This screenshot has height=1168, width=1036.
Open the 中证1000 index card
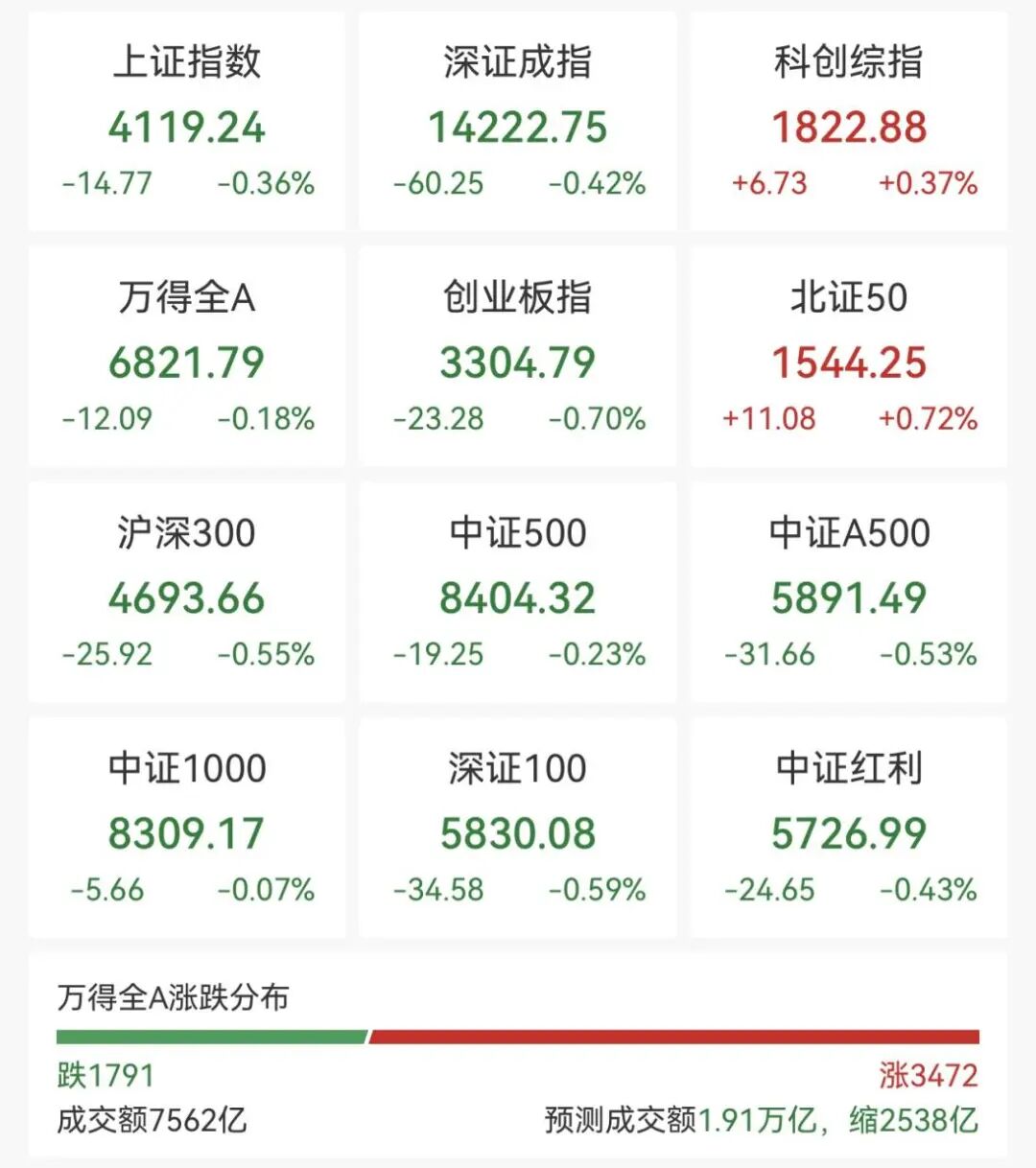(187, 828)
